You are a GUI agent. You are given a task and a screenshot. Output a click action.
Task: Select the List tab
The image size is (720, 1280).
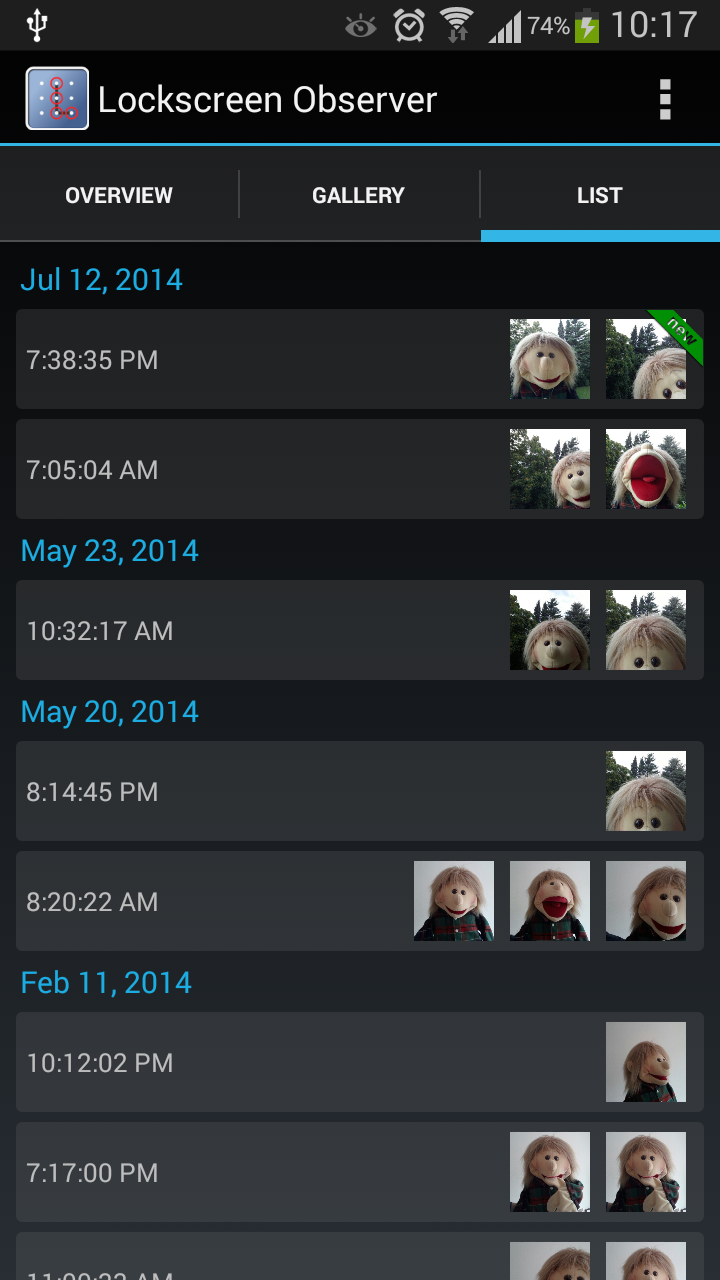click(599, 195)
